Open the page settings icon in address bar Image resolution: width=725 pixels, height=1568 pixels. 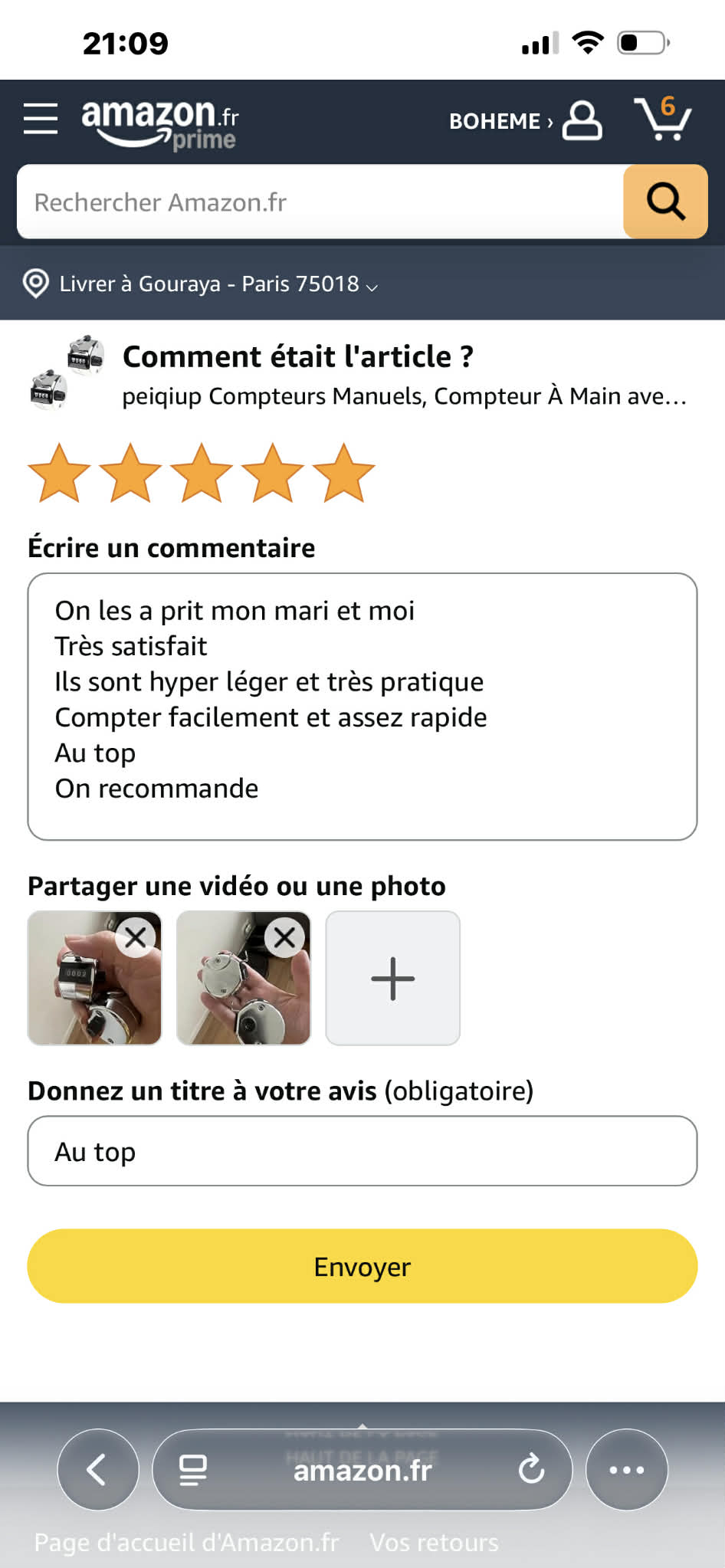coord(193,1470)
